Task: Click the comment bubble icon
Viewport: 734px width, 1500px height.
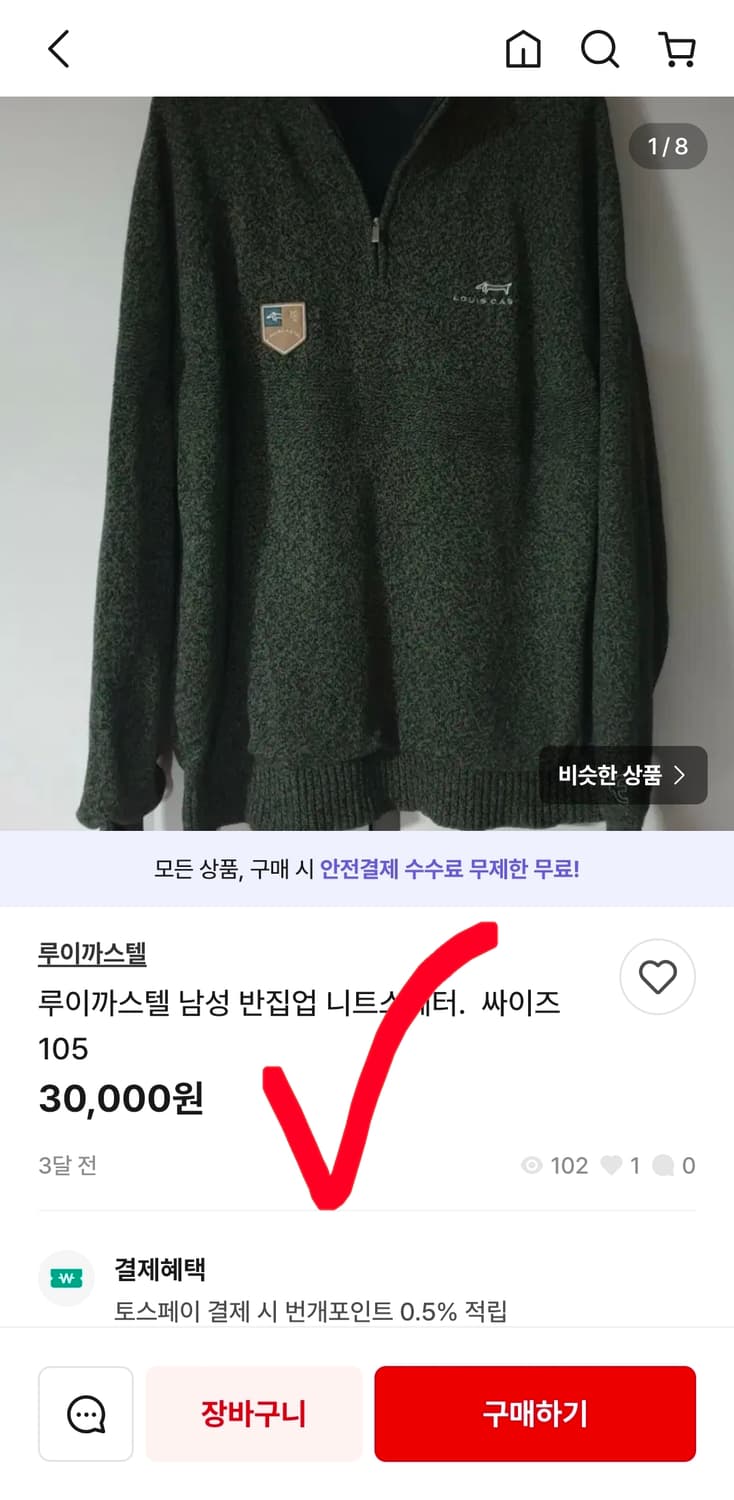Action: click(662, 1164)
